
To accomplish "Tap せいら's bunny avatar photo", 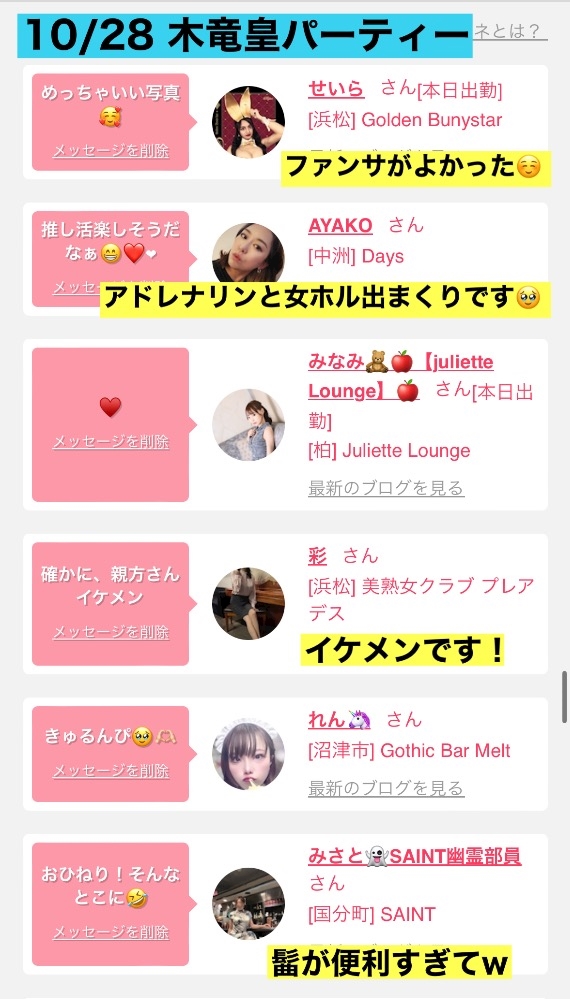I will click(248, 122).
